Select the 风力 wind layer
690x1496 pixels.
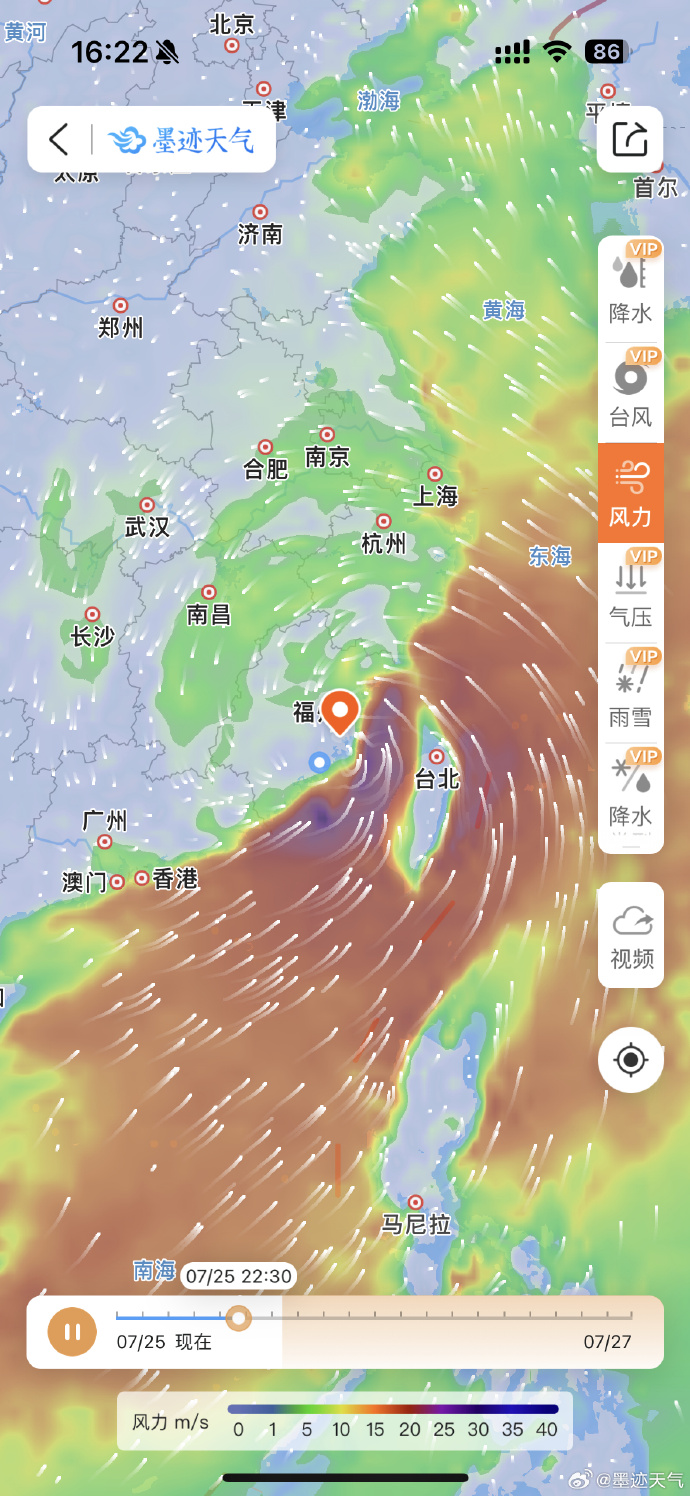[630, 494]
